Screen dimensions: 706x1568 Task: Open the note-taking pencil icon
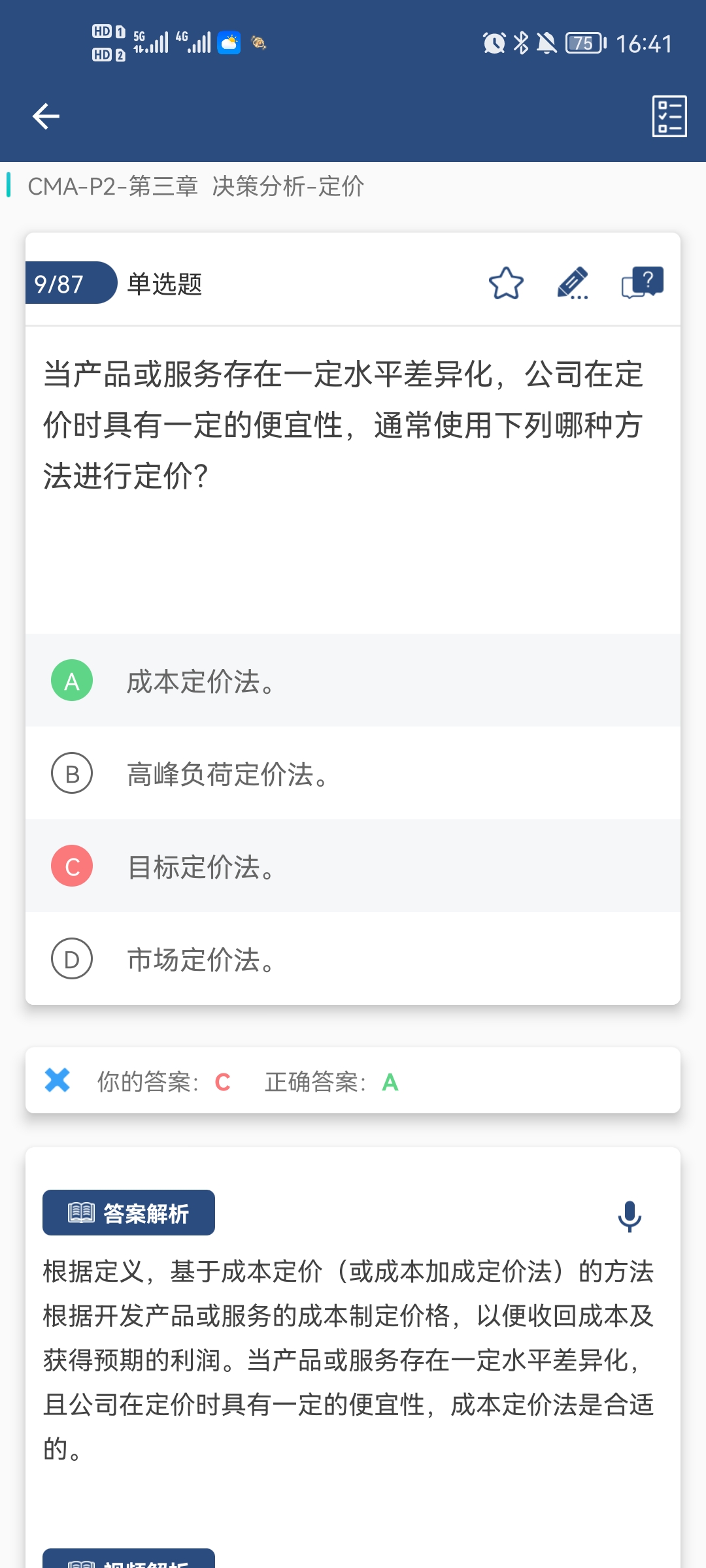pyautogui.click(x=573, y=283)
